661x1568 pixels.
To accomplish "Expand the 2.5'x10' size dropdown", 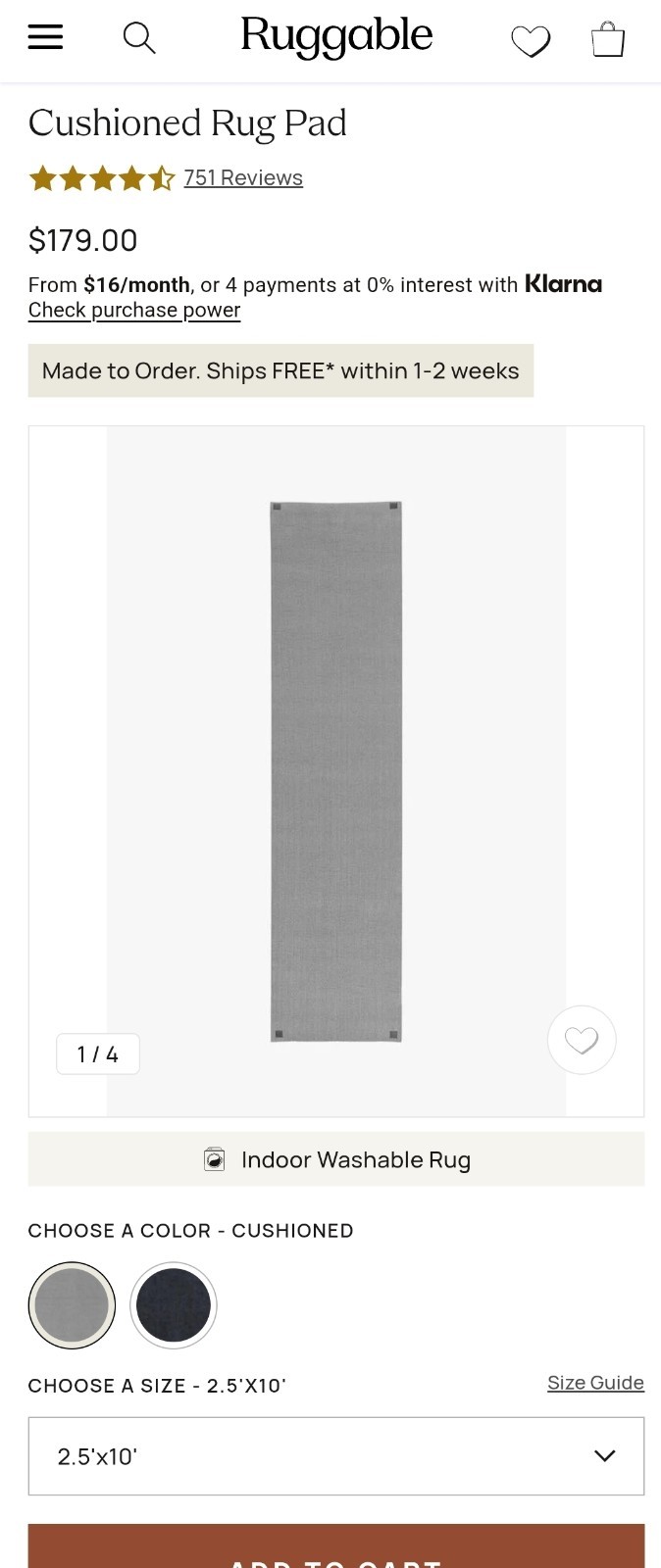I will 336,1456.
